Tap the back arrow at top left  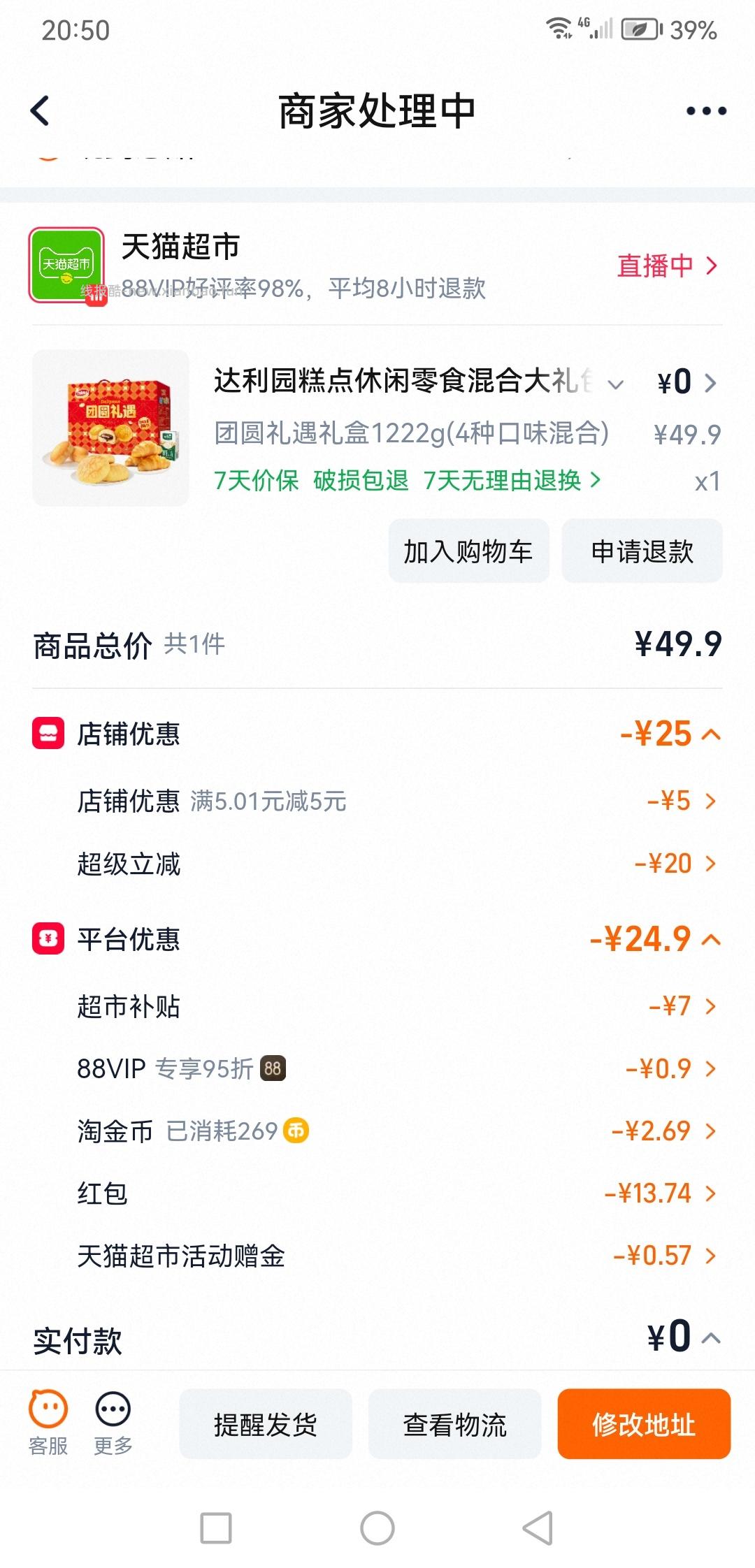tap(40, 110)
